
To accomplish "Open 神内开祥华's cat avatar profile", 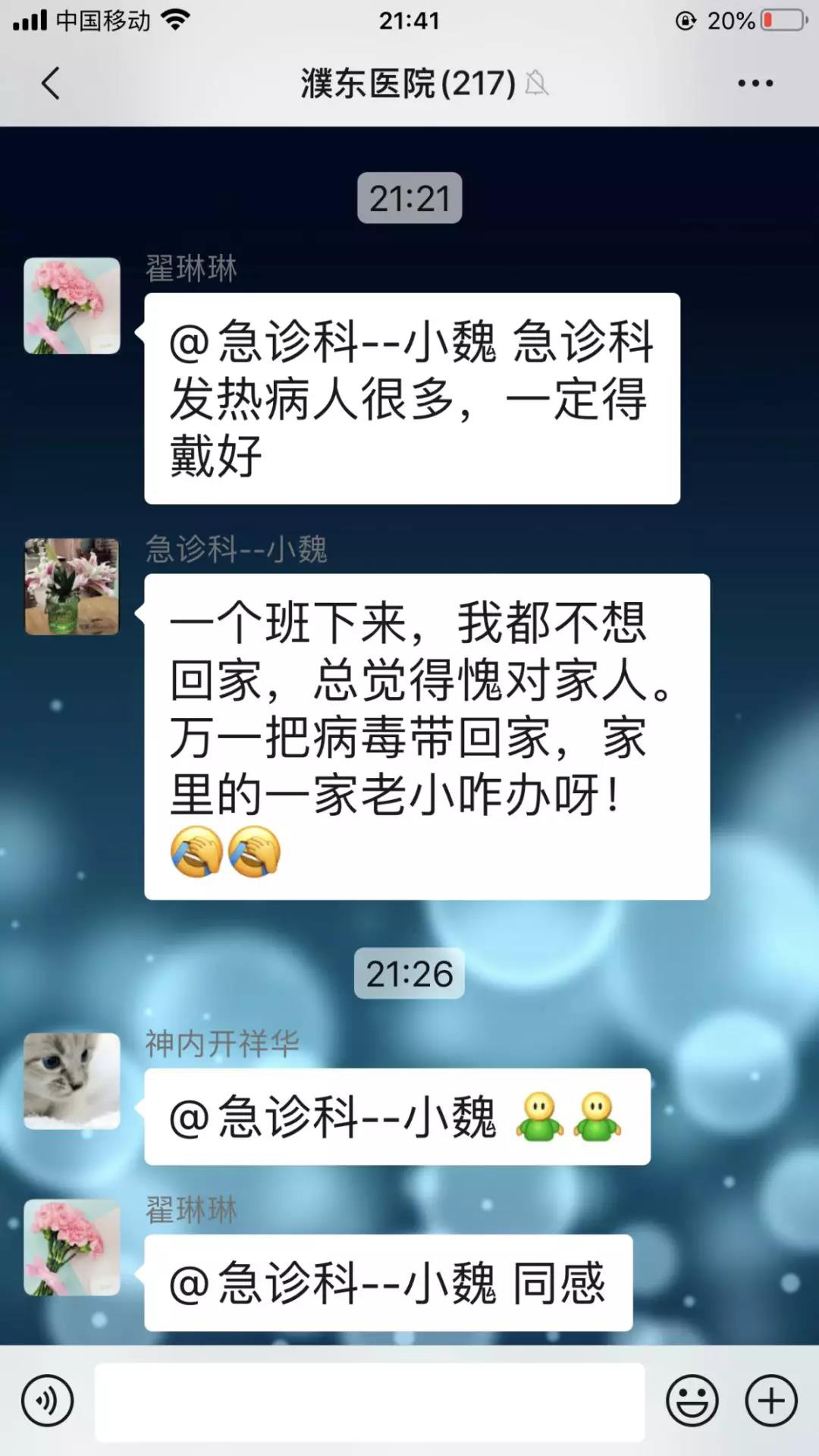I will click(x=72, y=1081).
